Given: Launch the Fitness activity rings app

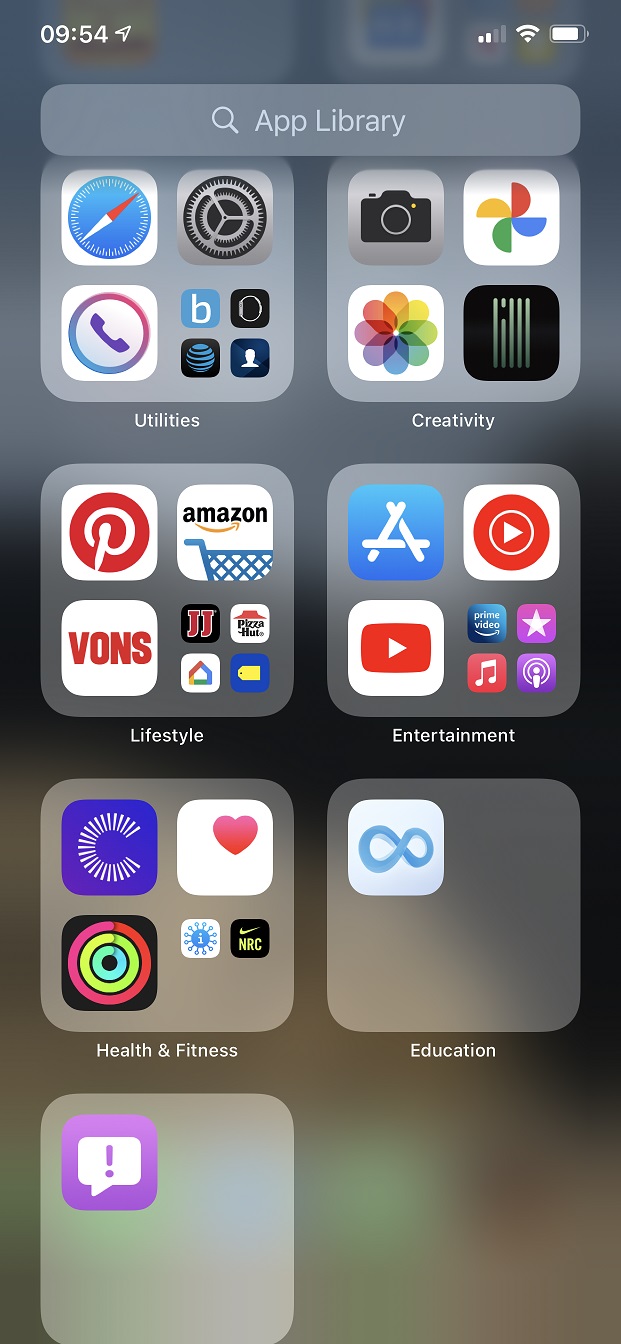Looking at the screenshot, I should [x=109, y=963].
